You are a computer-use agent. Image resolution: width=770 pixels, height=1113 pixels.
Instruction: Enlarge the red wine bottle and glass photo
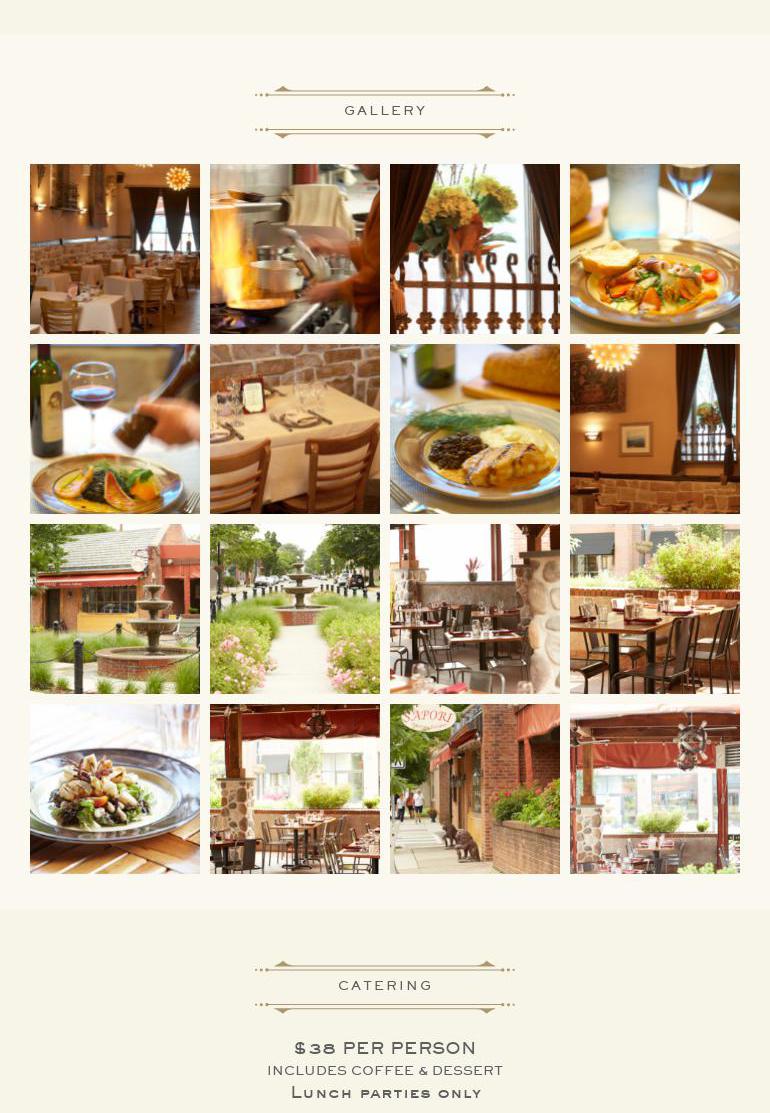click(115, 429)
